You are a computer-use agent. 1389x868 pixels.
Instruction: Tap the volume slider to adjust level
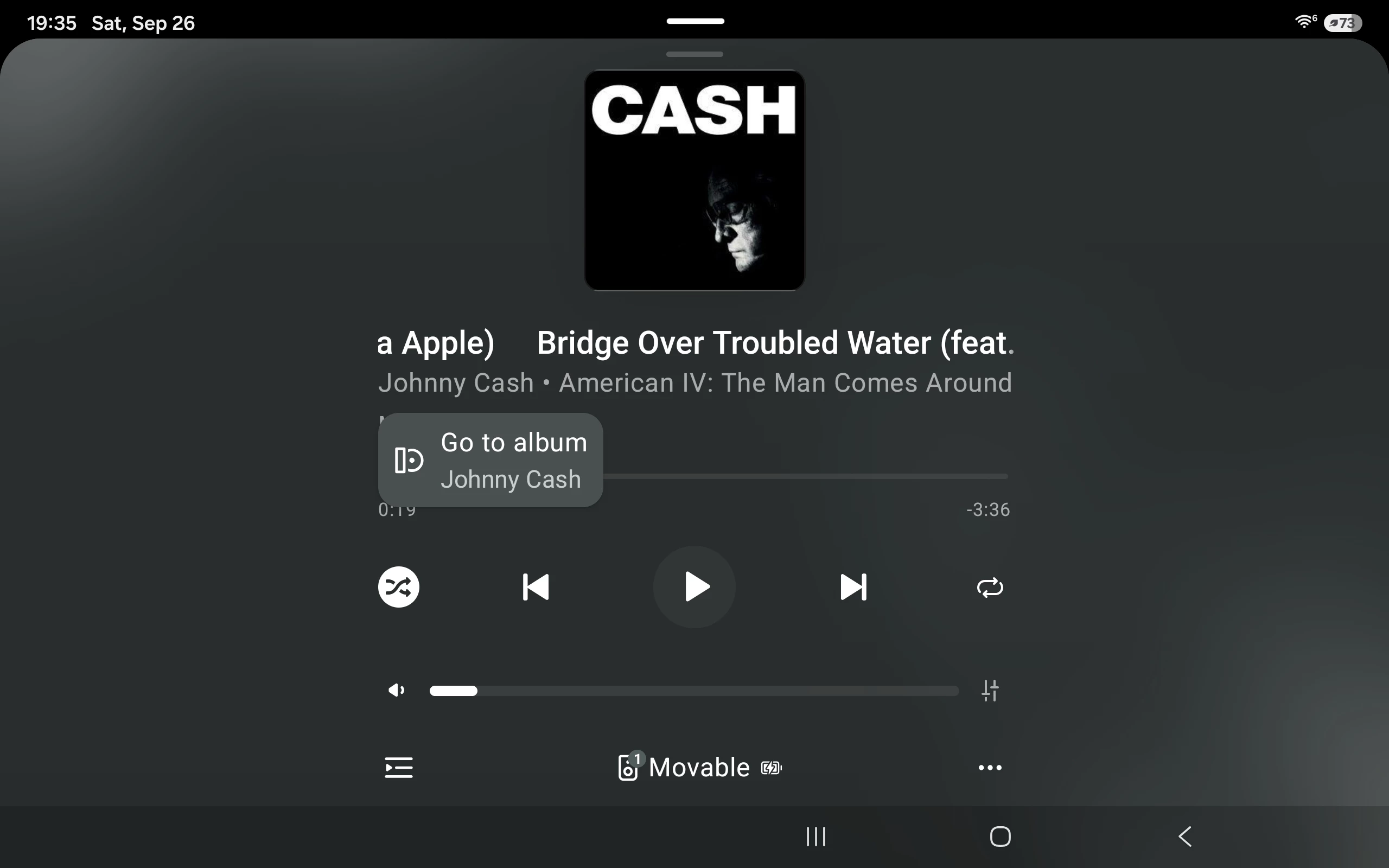tap(694, 691)
